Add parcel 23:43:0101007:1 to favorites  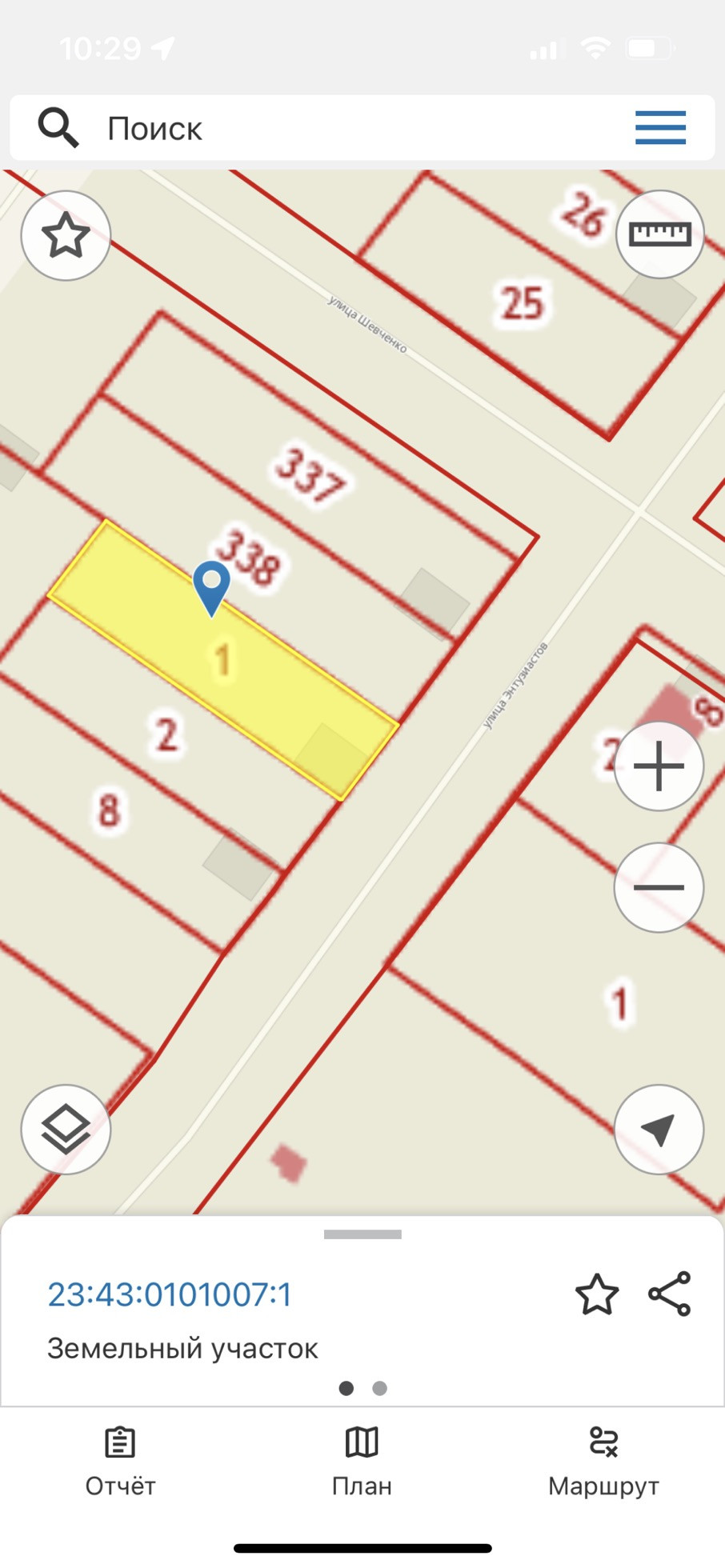[597, 1294]
